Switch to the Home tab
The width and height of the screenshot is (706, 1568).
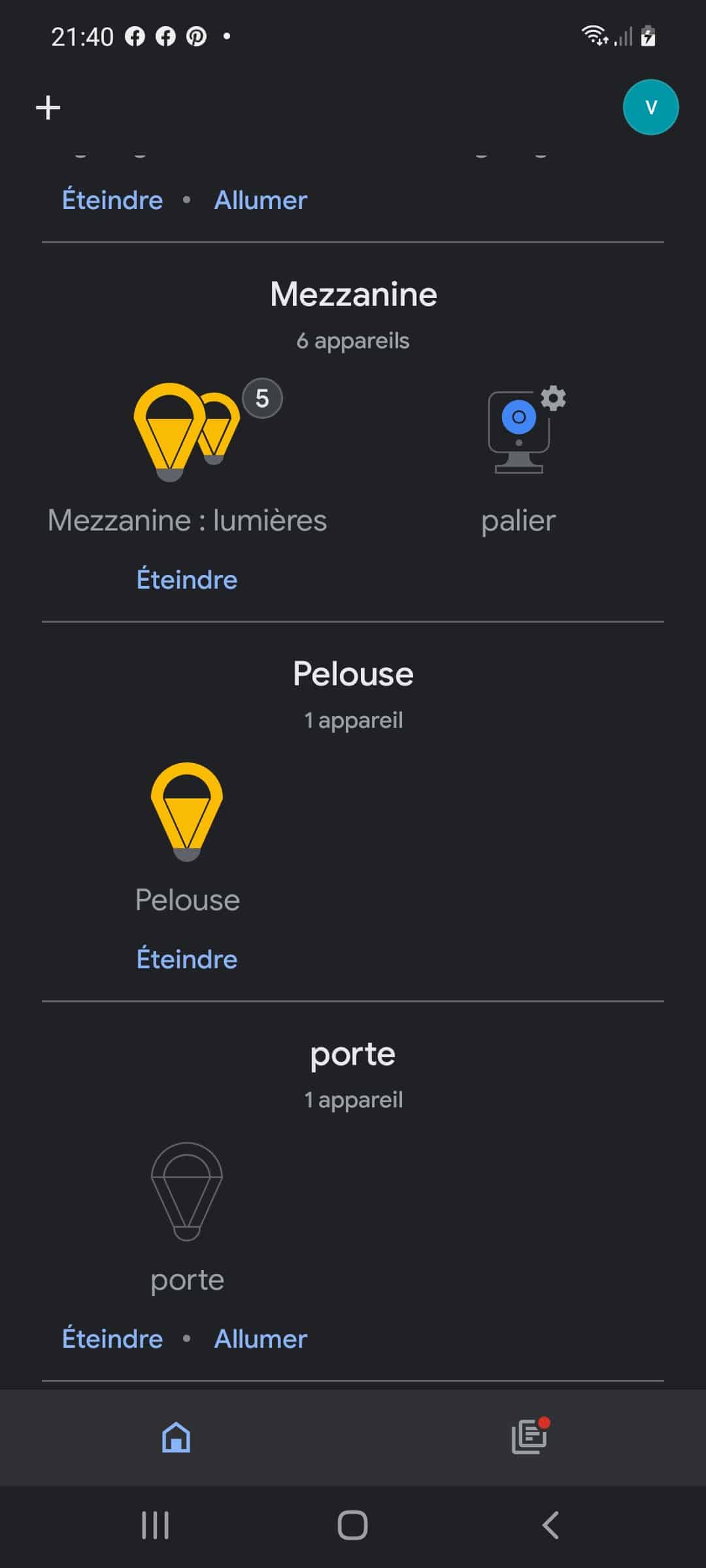click(x=176, y=1437)
